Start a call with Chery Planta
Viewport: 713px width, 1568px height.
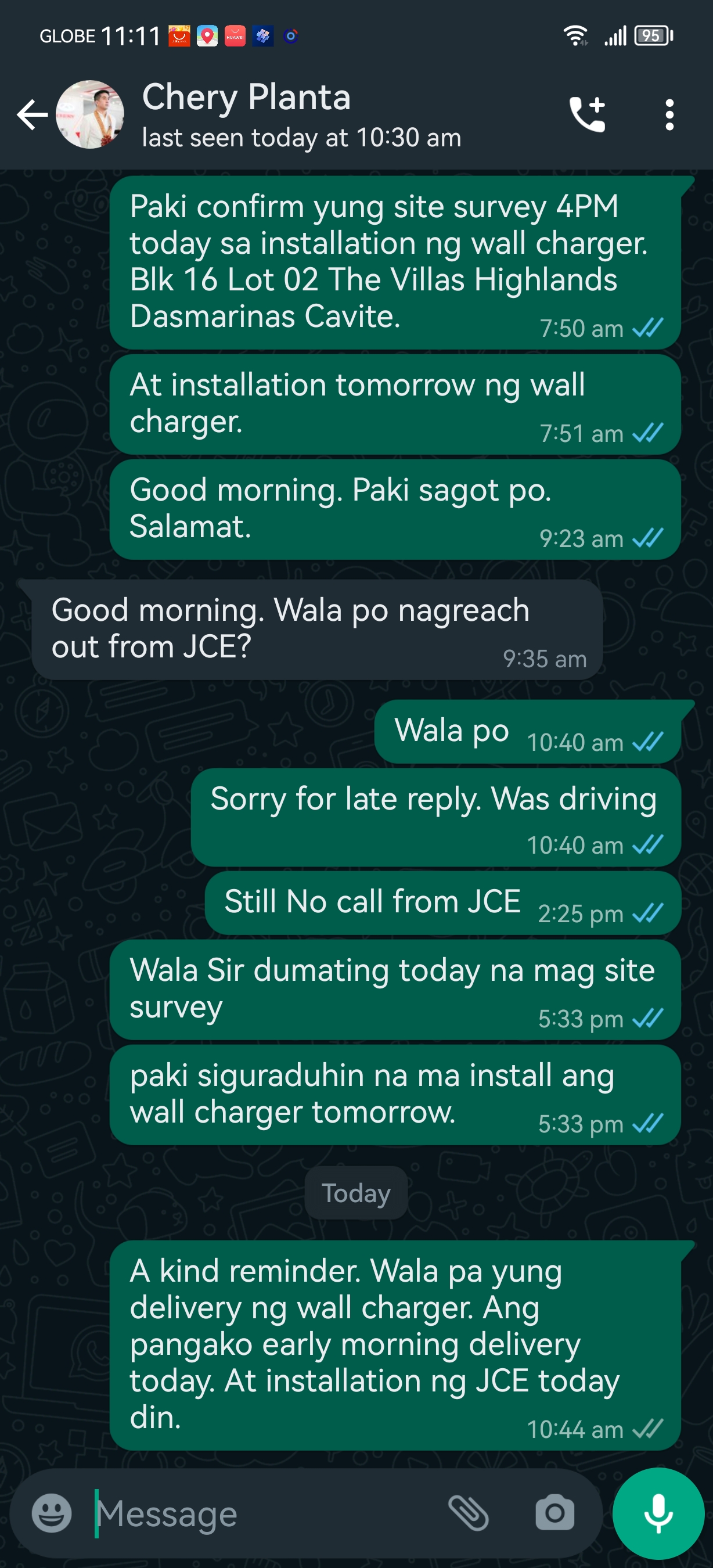pos(587,114)
